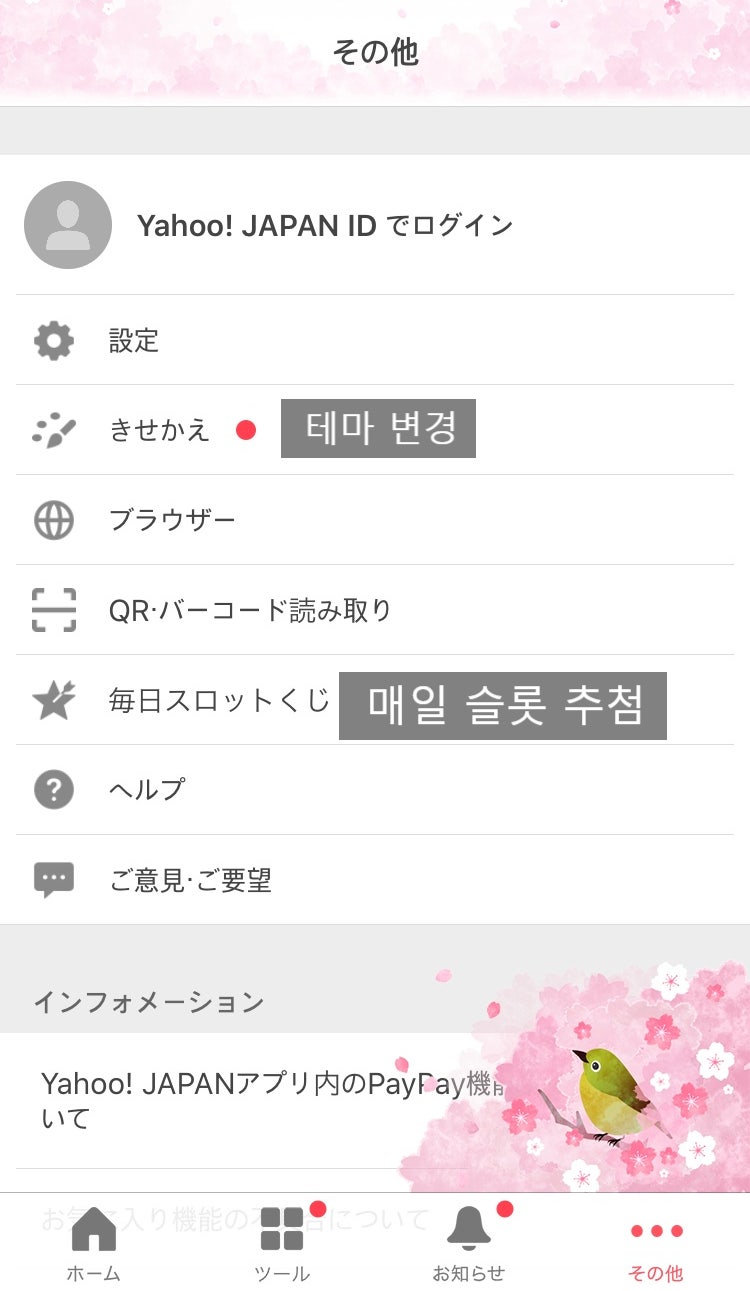
Task: Open ご意見・ご要望 feedback
Action: [375, 880]
